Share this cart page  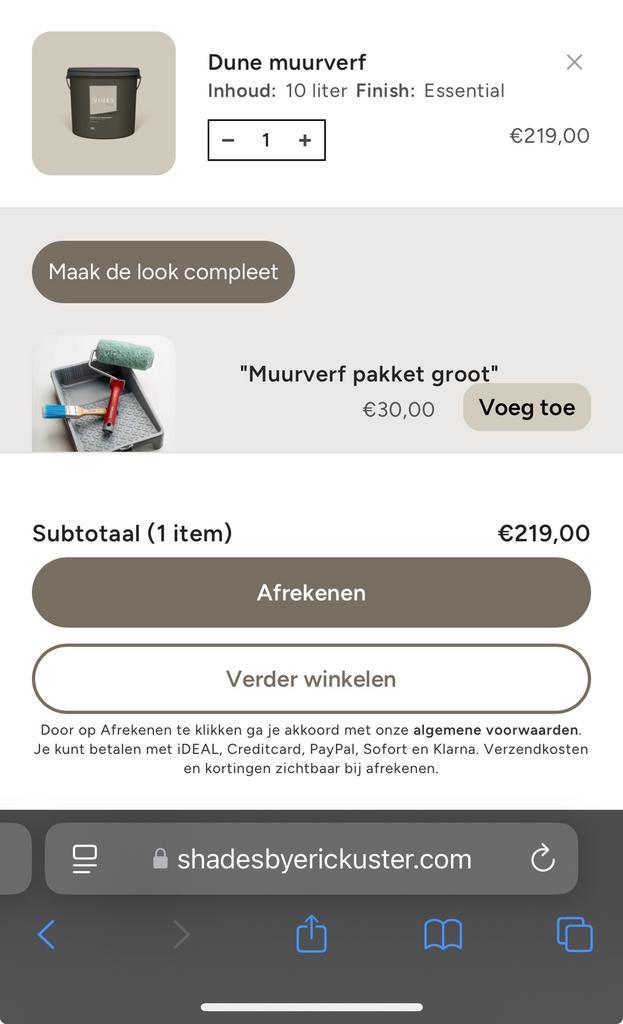tap(311, 934)
